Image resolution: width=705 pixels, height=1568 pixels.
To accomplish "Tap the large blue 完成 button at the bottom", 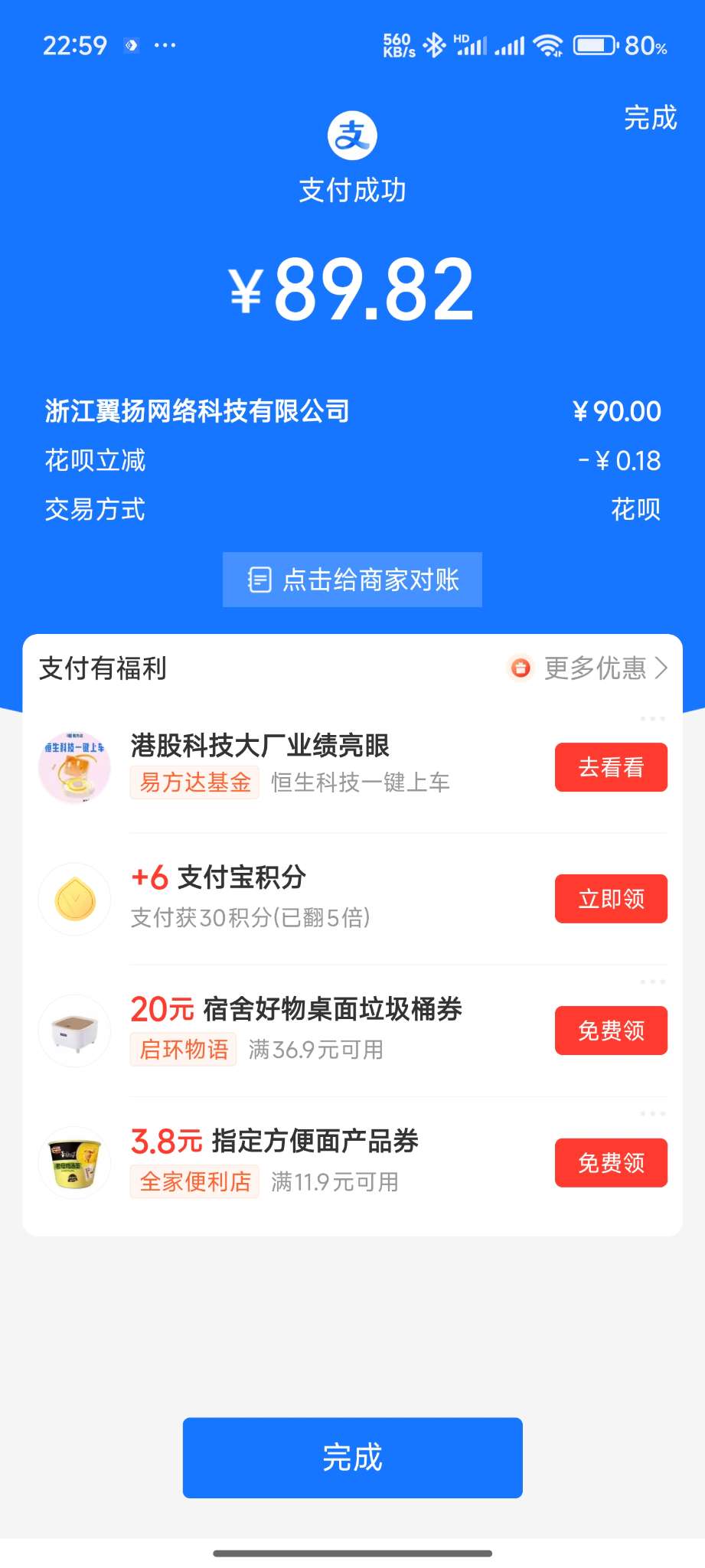I will (x=352, y=1458).
